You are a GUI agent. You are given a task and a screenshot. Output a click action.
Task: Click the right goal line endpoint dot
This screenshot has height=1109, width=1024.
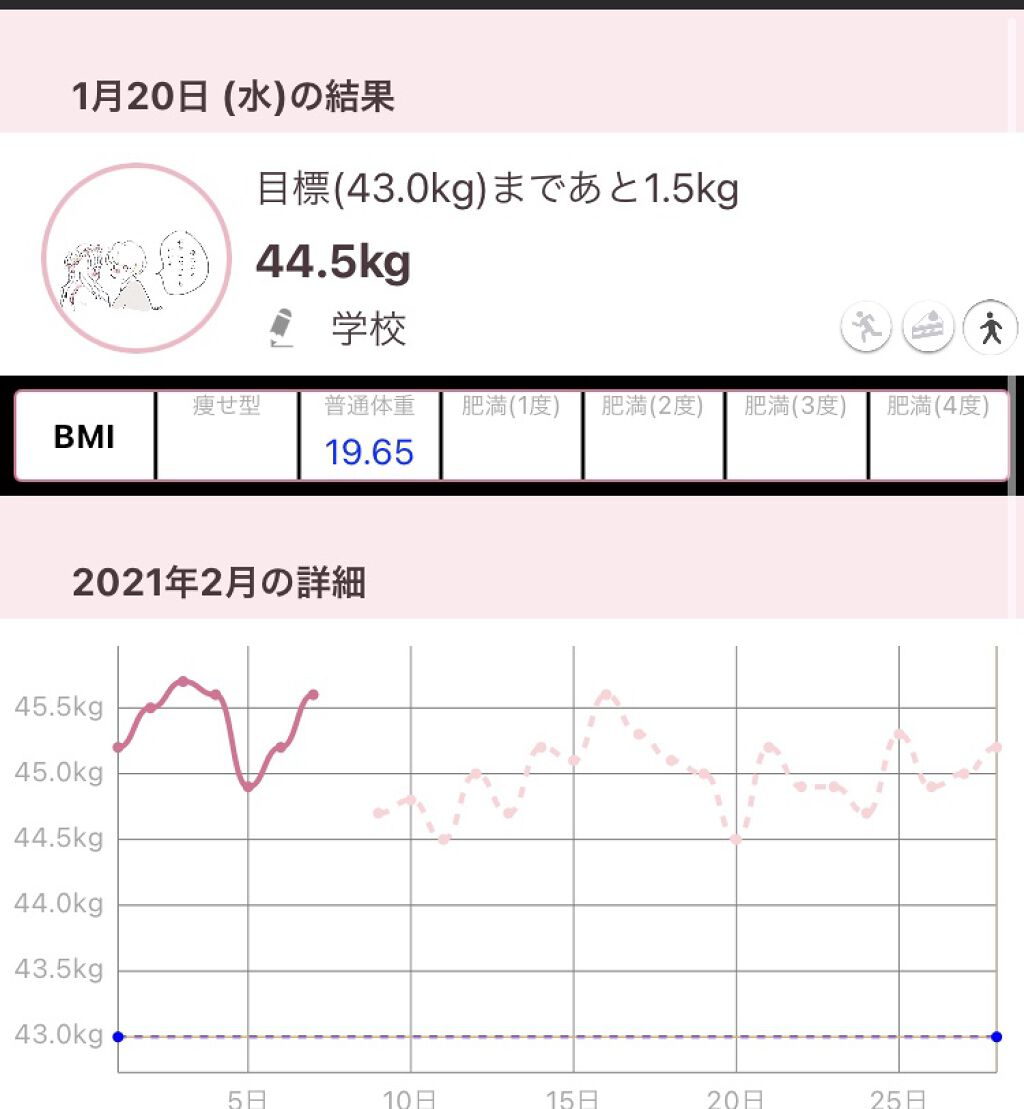(x=998, y=1037)
